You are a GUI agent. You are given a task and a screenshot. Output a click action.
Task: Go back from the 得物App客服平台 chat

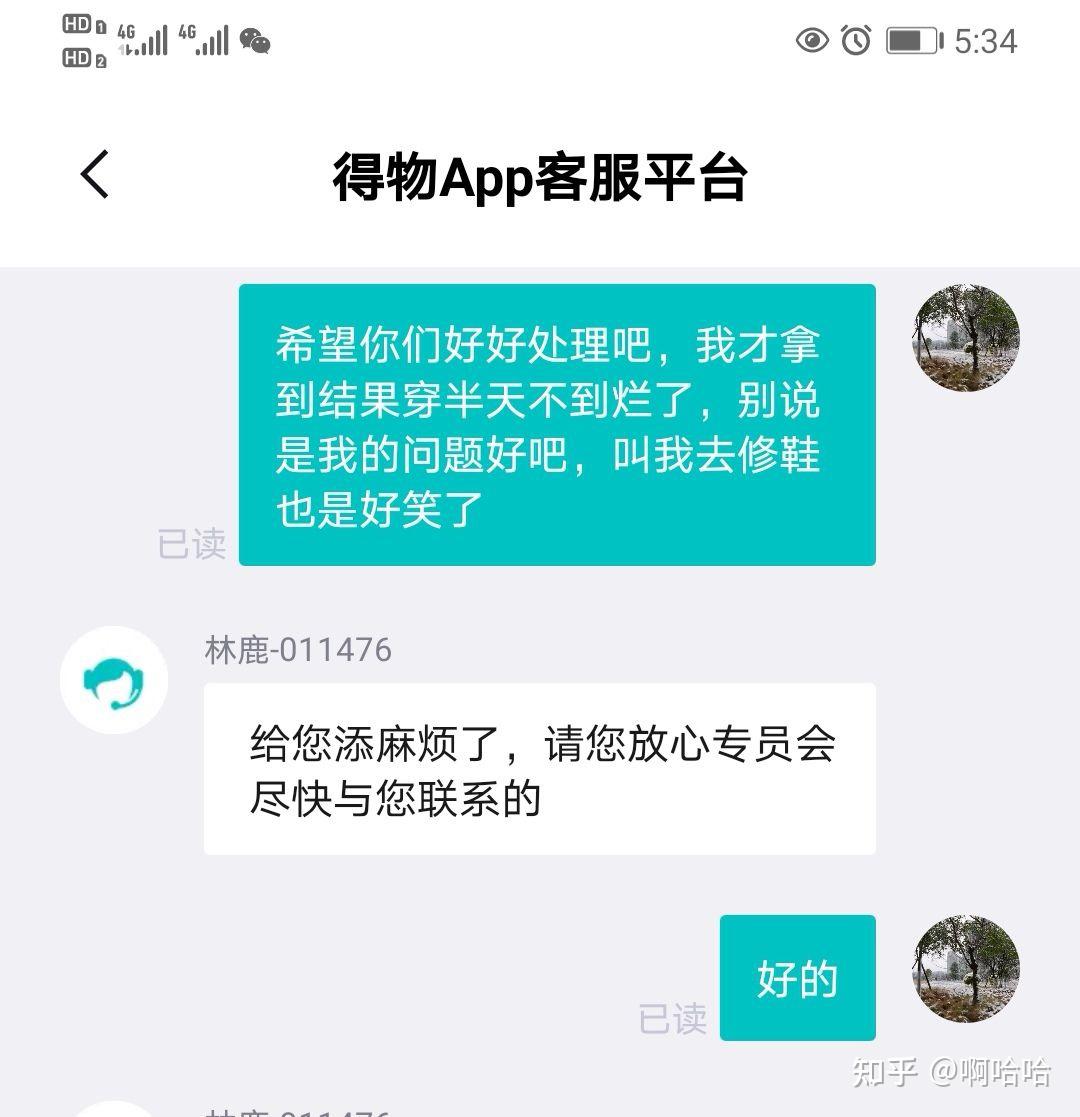point(95,175)
